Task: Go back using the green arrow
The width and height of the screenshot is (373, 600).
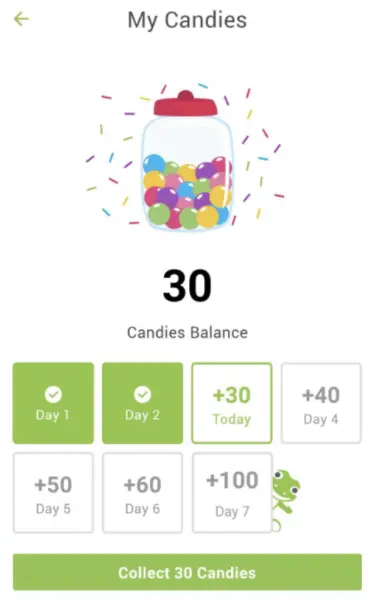Action: tap(21, 19)
